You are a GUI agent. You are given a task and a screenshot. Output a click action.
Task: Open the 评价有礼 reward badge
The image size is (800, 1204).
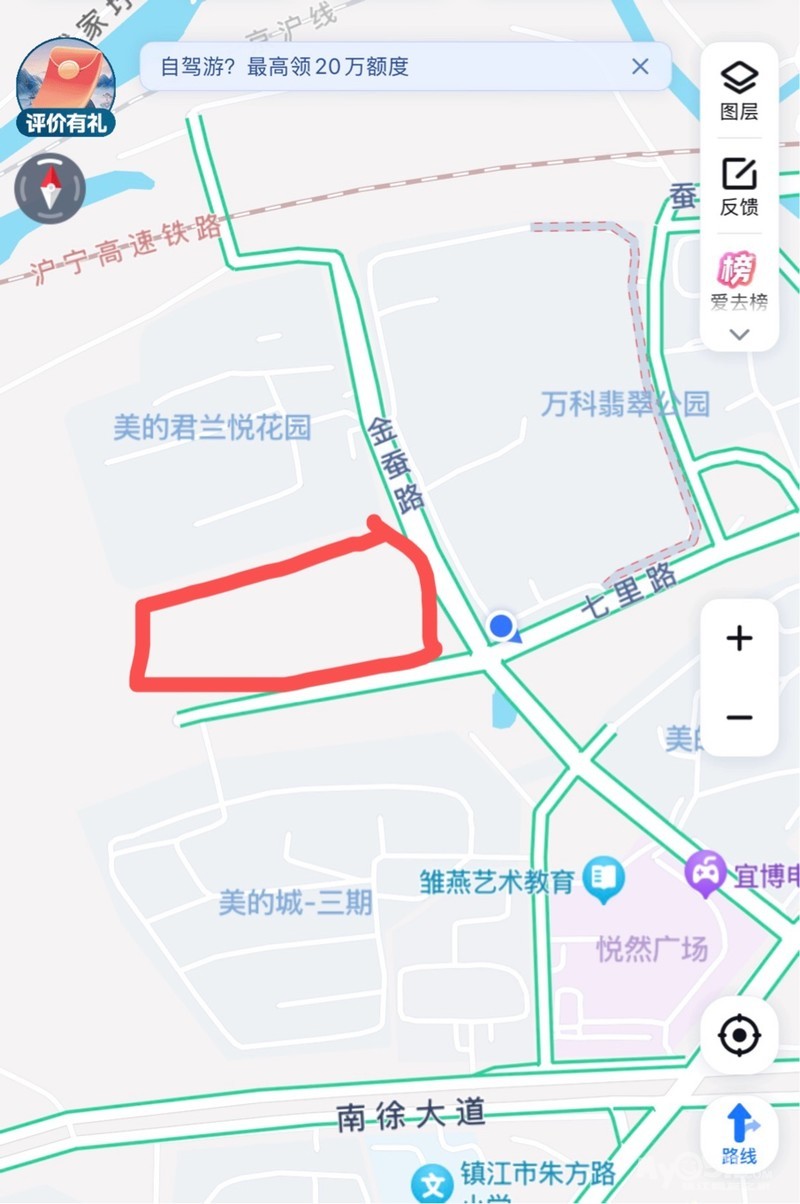click(x=66, y=87)
